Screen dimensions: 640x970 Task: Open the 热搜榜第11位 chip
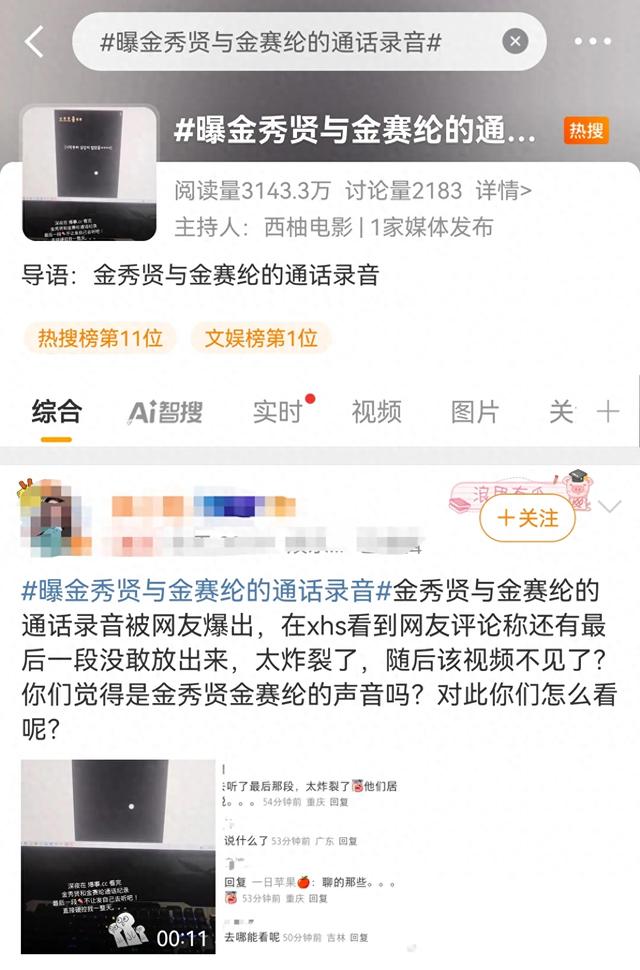click(100, 338)
